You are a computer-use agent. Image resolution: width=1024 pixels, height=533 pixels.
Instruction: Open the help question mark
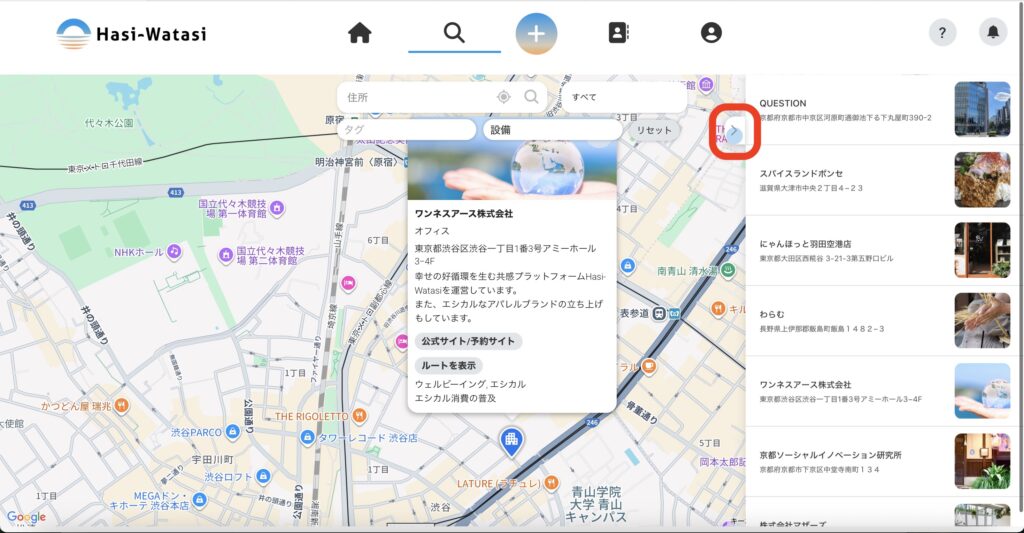pos(942,33)
